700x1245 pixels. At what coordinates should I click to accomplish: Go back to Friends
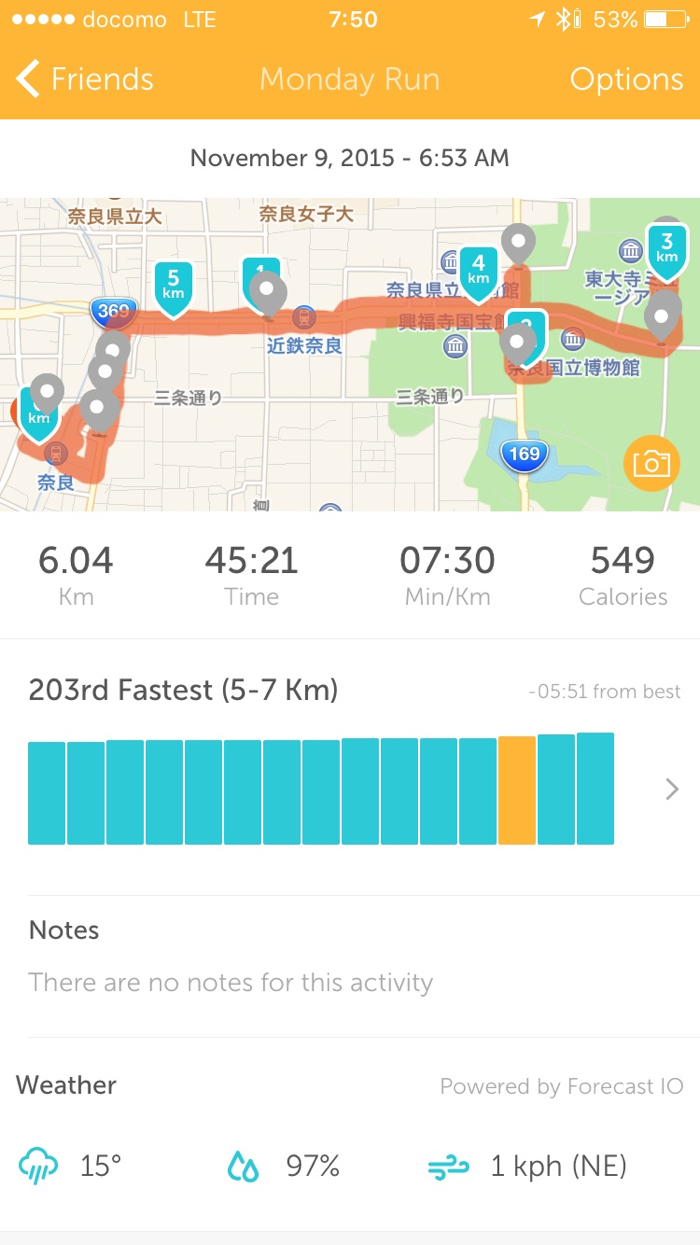[85, 80]
